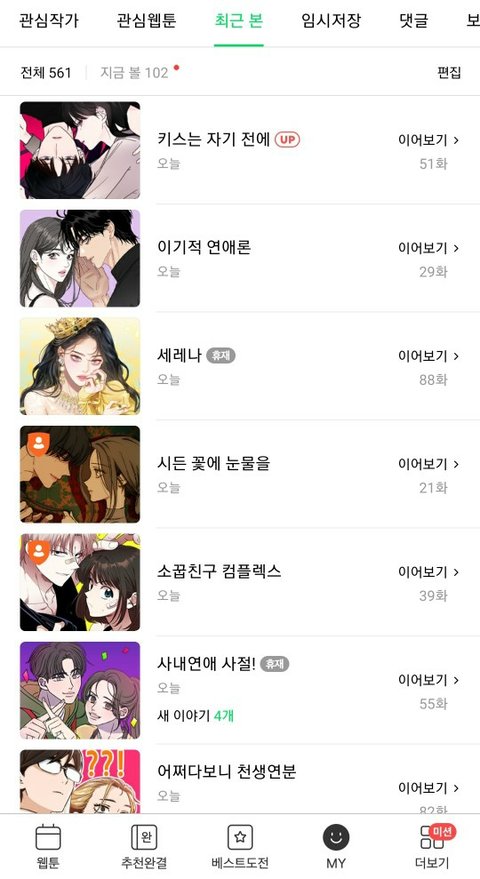Switch to the 관심작가 tab

pos(49,21)
